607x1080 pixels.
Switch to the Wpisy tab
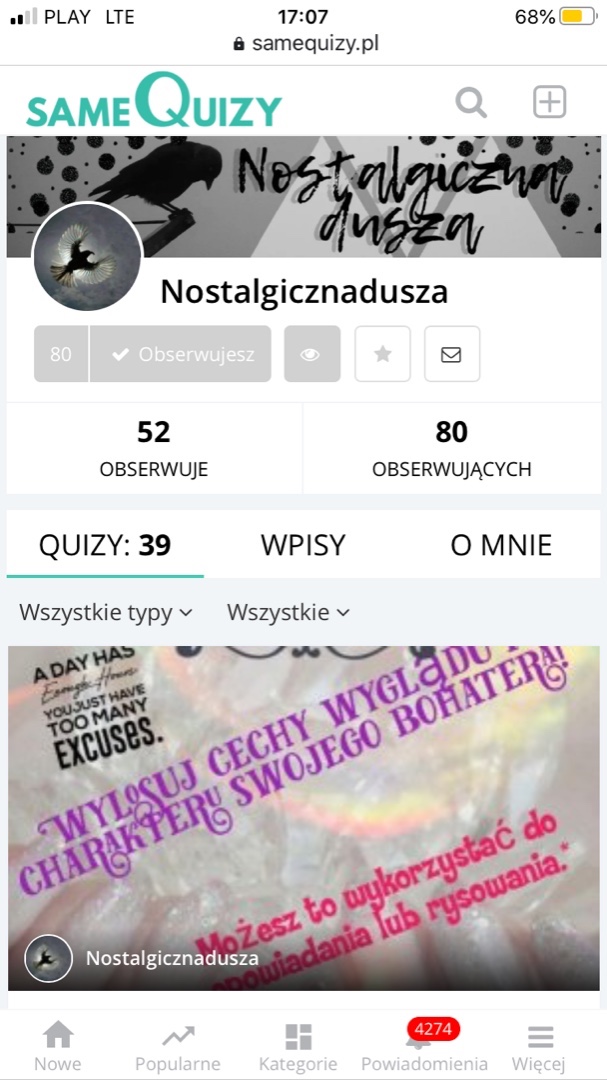click(303, 545)
